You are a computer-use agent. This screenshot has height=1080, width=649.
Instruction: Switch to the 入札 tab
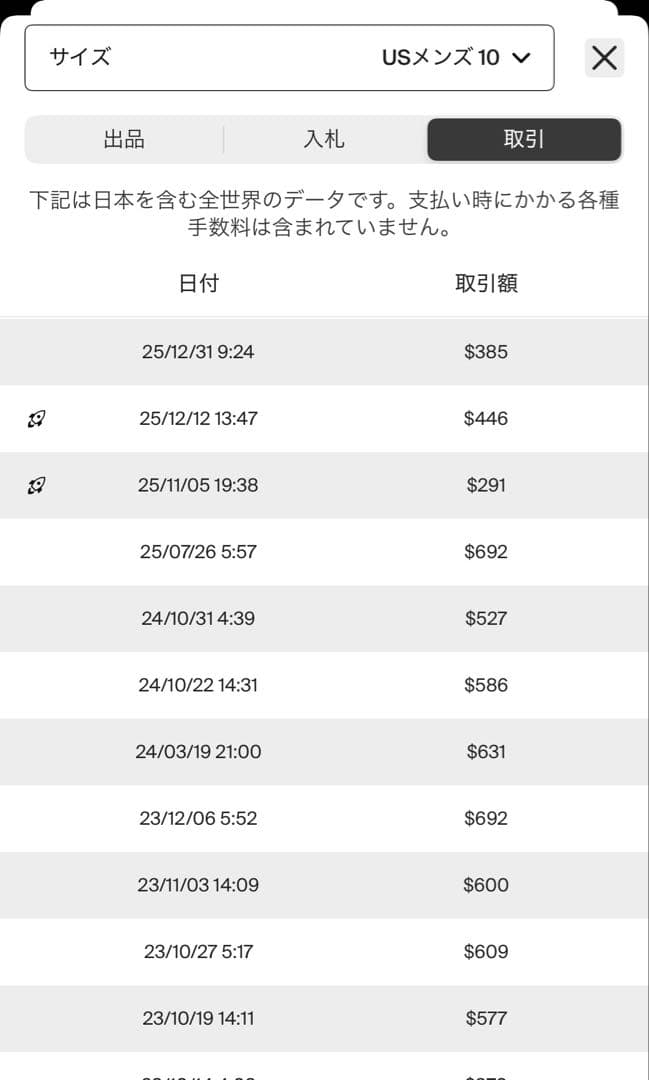324,140
